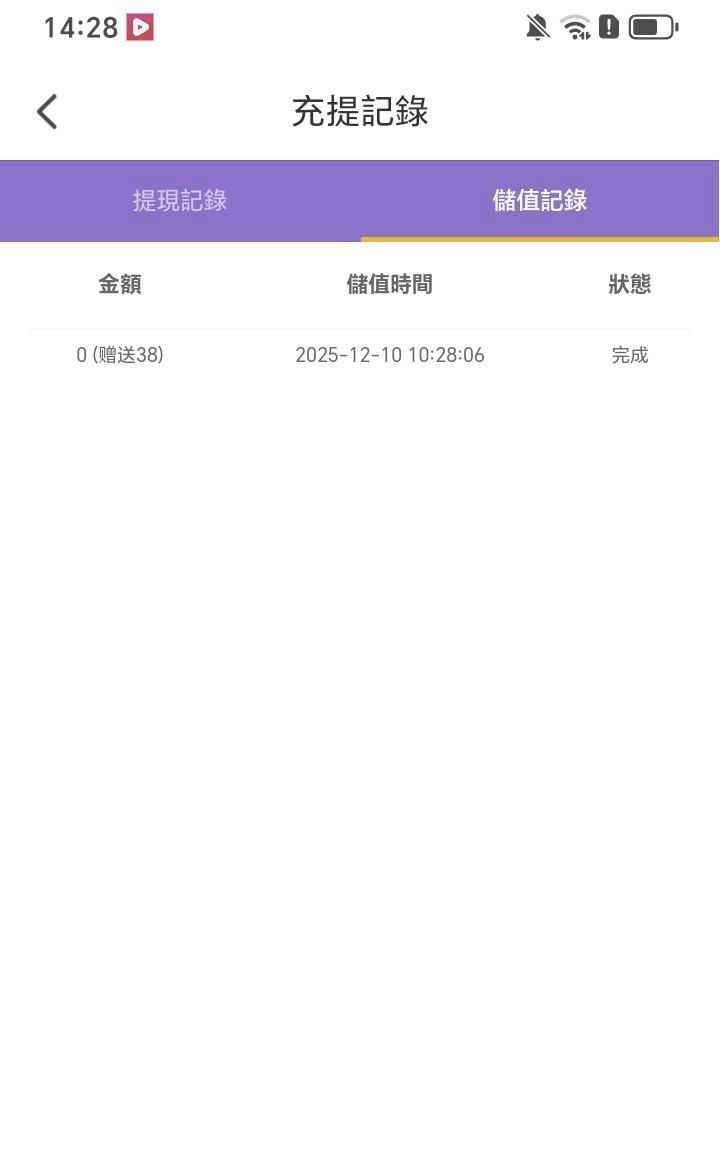Switch to the 提現記錄 tab
720x1172 pixels.
point(180,200)
